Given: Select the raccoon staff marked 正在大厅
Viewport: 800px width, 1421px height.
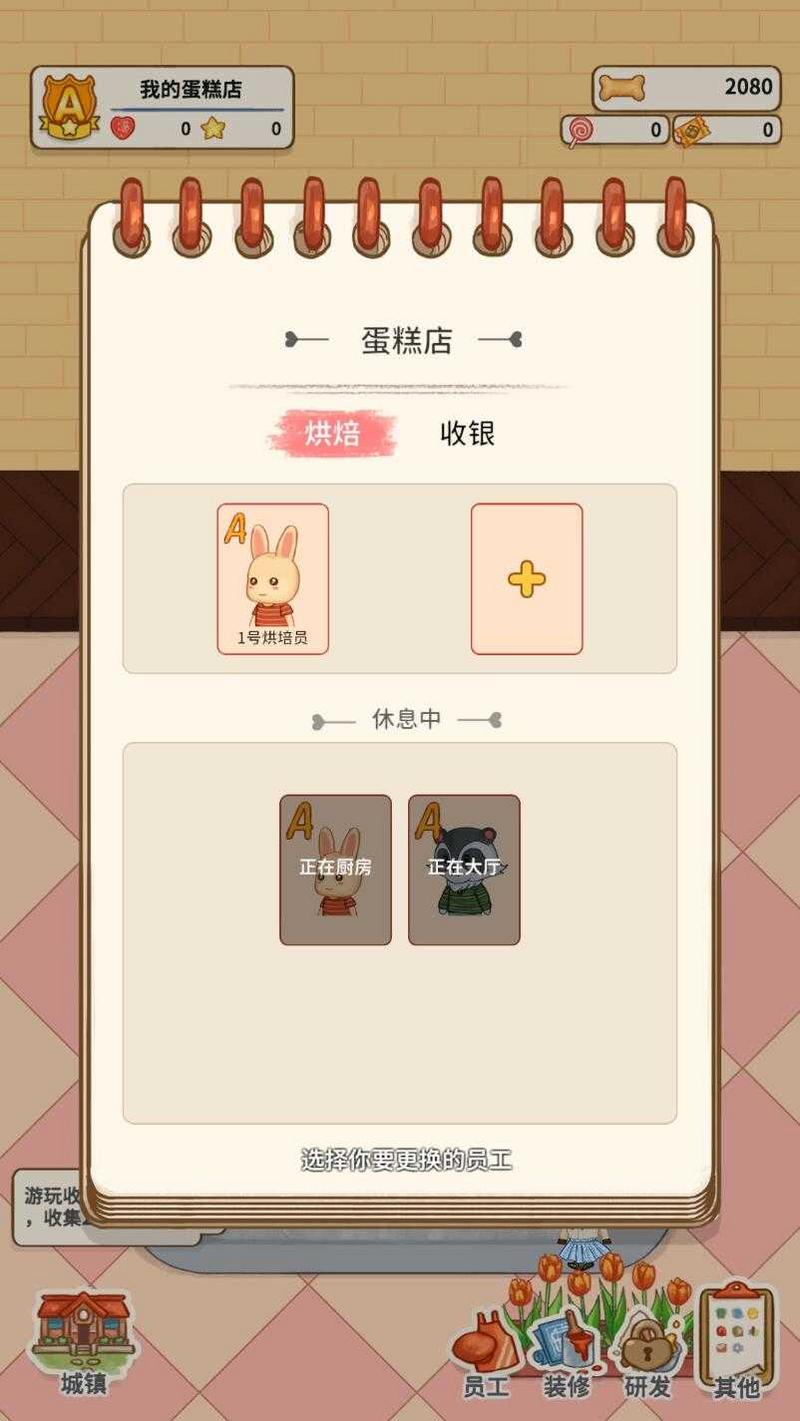Looking at the screenshot, I should [463, 868].
